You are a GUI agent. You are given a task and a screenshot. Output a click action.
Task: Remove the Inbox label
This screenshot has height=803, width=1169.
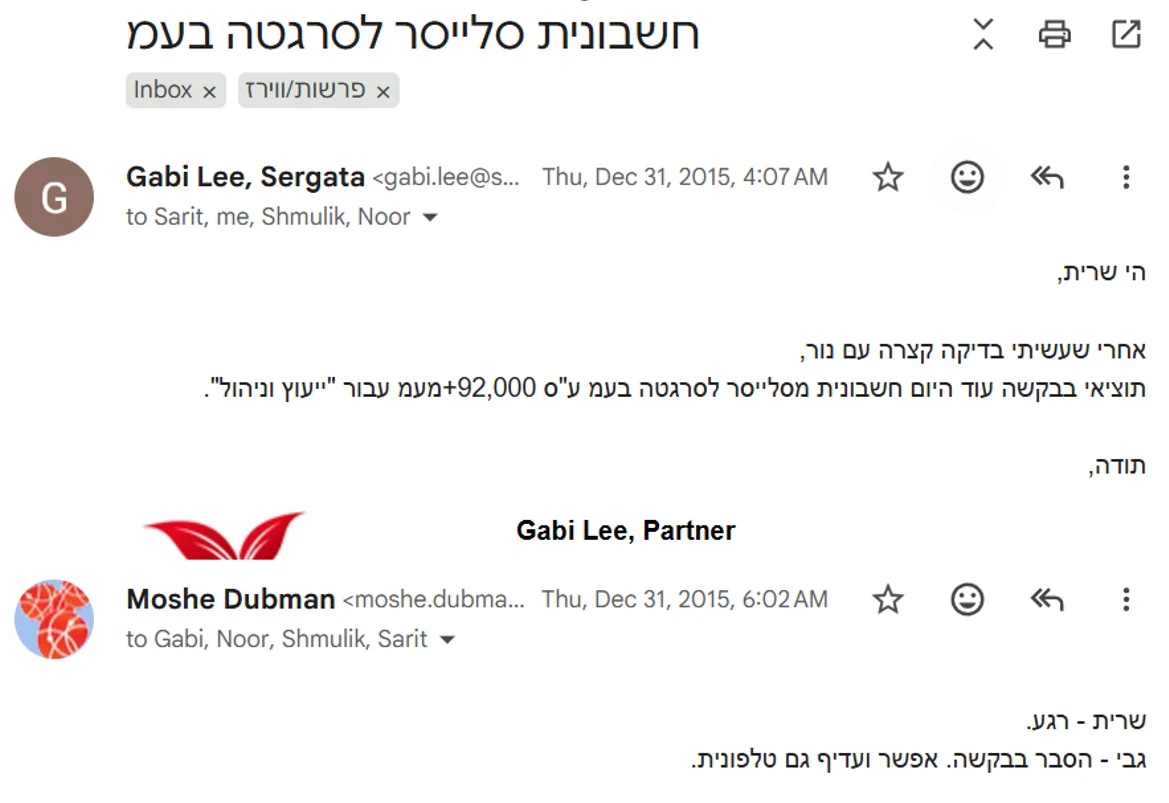coord(209,92)
